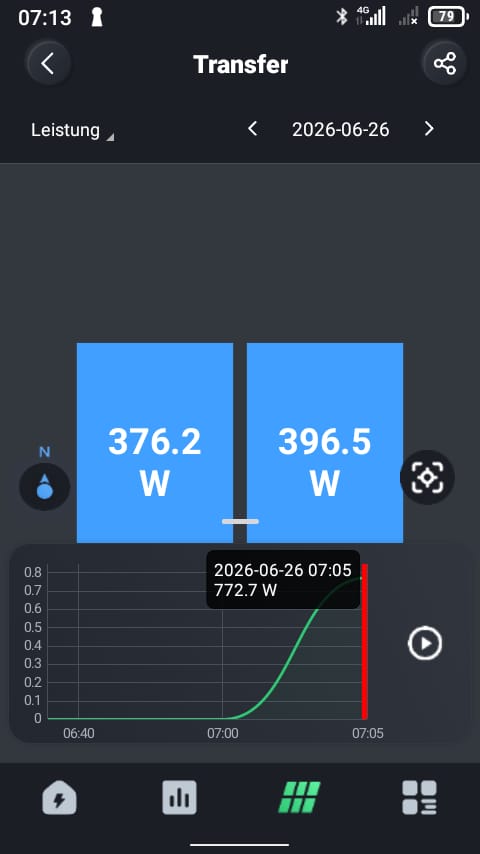The width and height of the screenshot is (480, 854).
Task: Open the Leistung dropdown
Action: 72,130
